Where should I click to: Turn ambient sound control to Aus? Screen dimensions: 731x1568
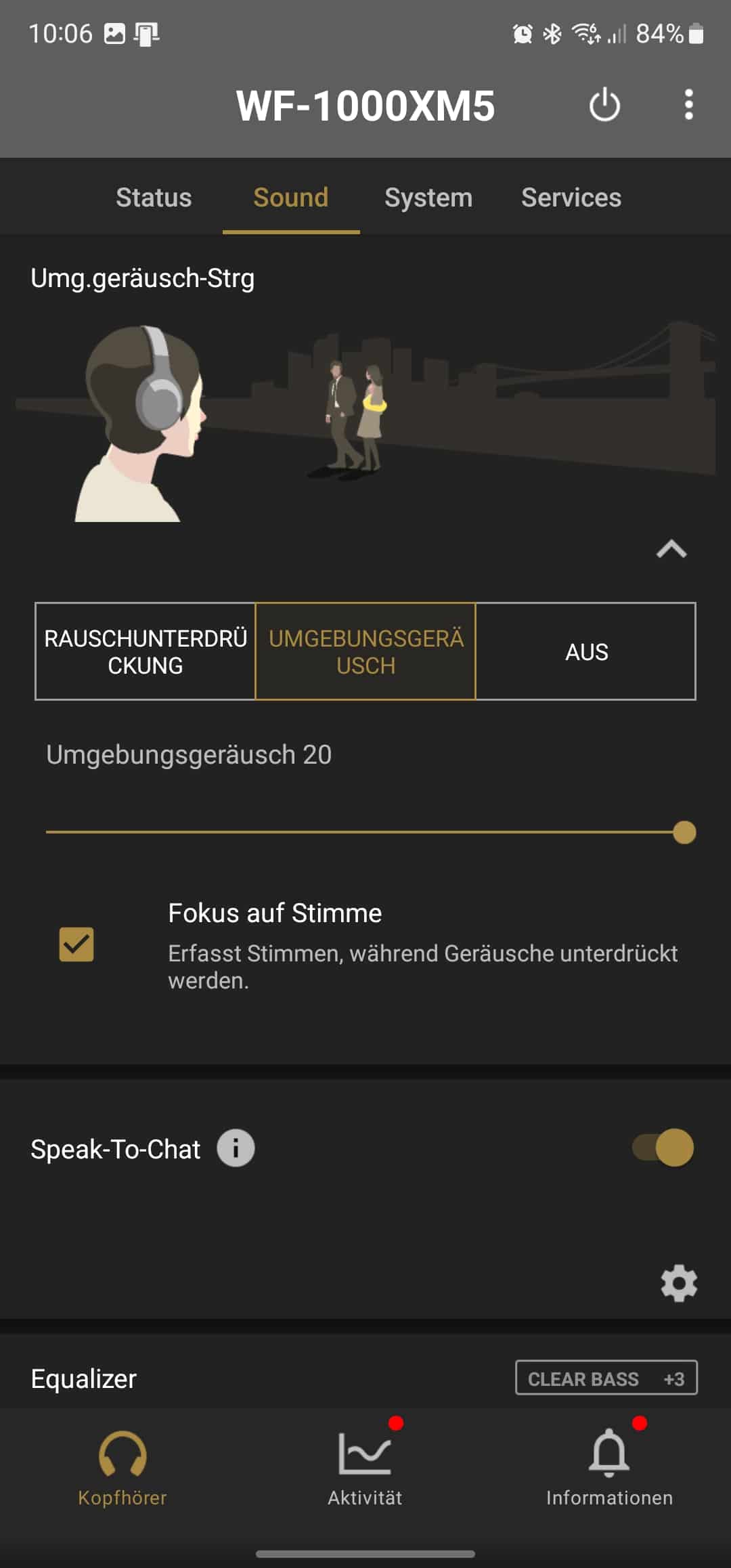(586, 651)
